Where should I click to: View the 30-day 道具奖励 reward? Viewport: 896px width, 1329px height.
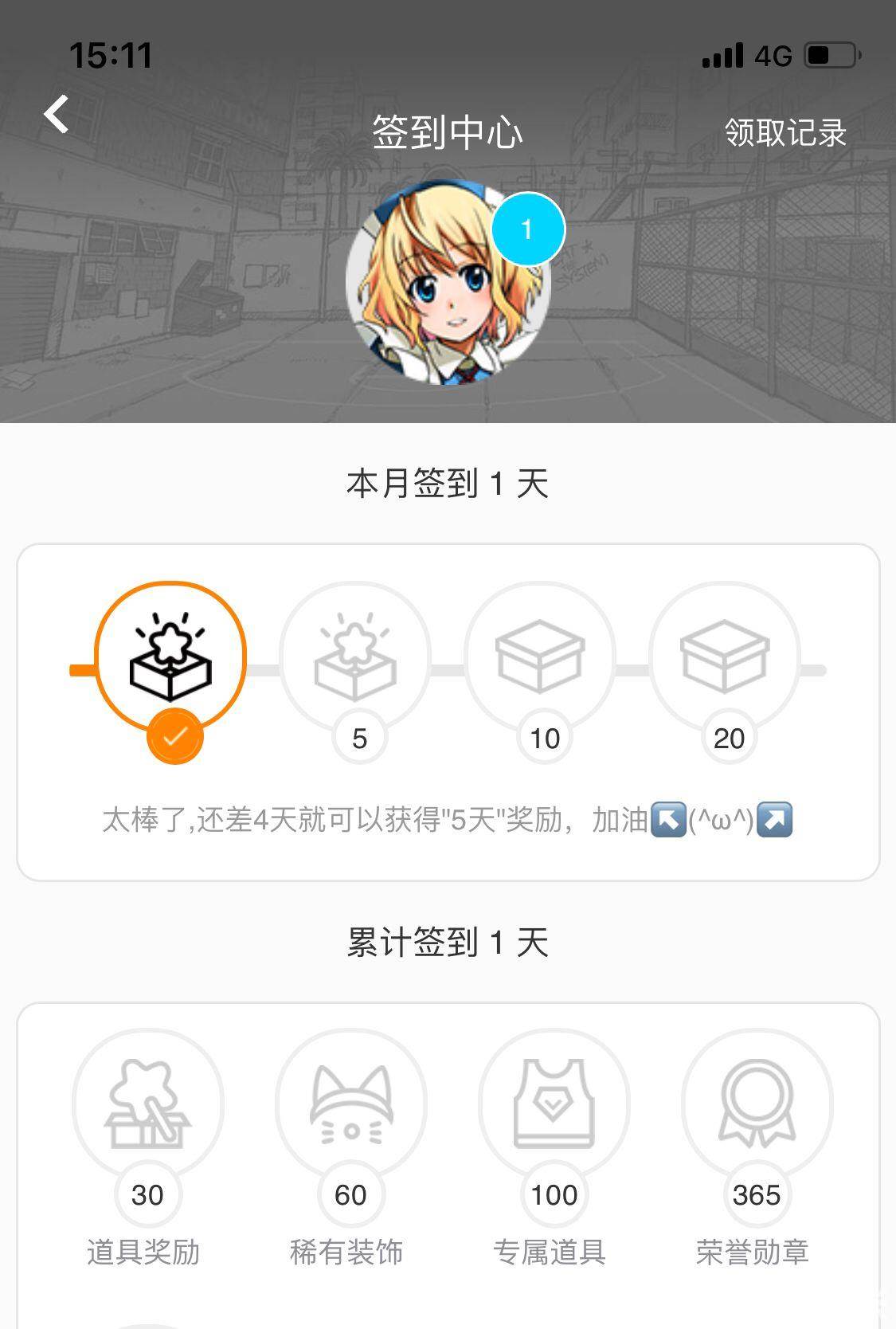(x=147, y=1104)
